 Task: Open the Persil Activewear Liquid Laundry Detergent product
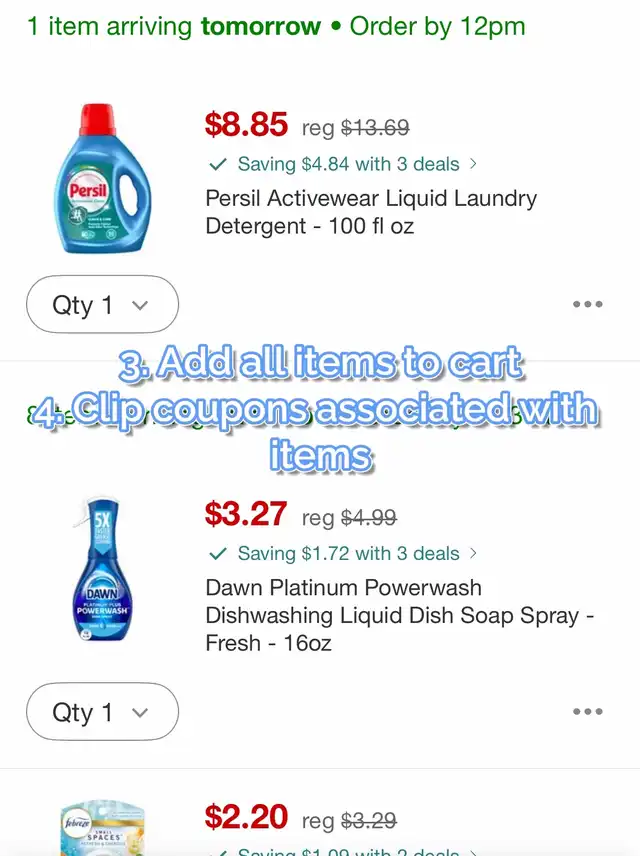tap(371, 212)
